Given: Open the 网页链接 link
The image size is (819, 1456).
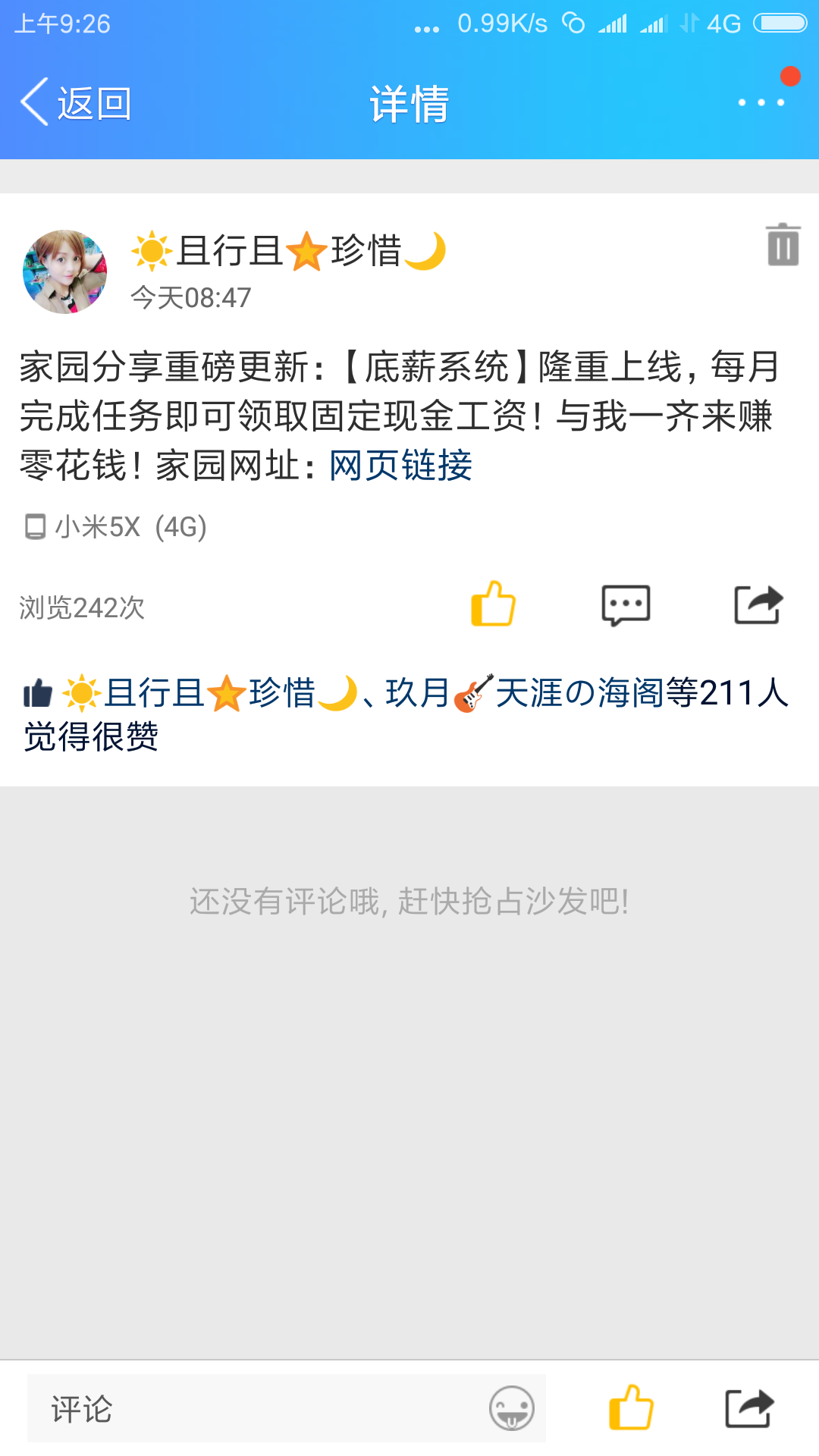Looking at the screenshot, I should [400, 465].
